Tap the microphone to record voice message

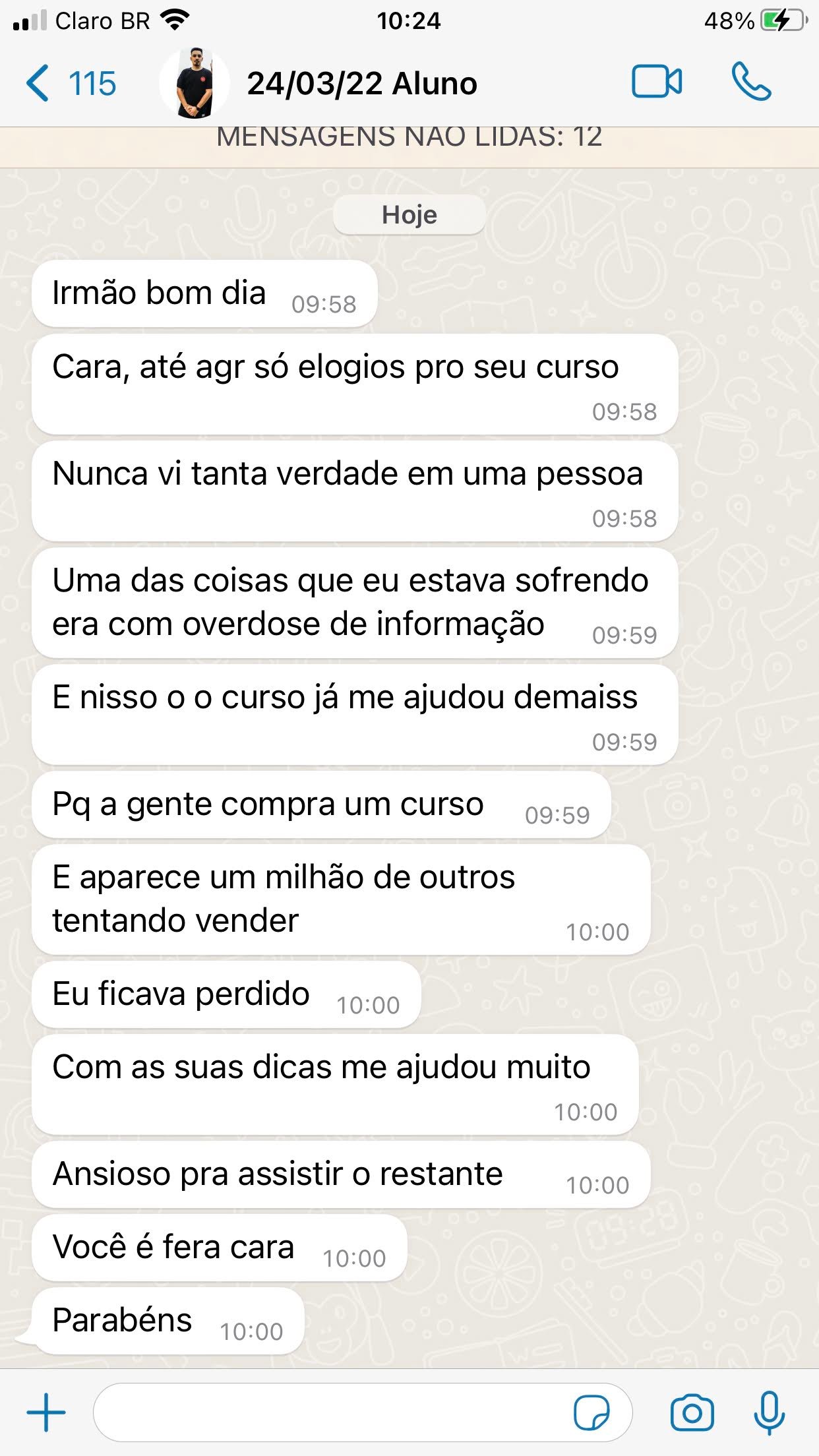769,1412
